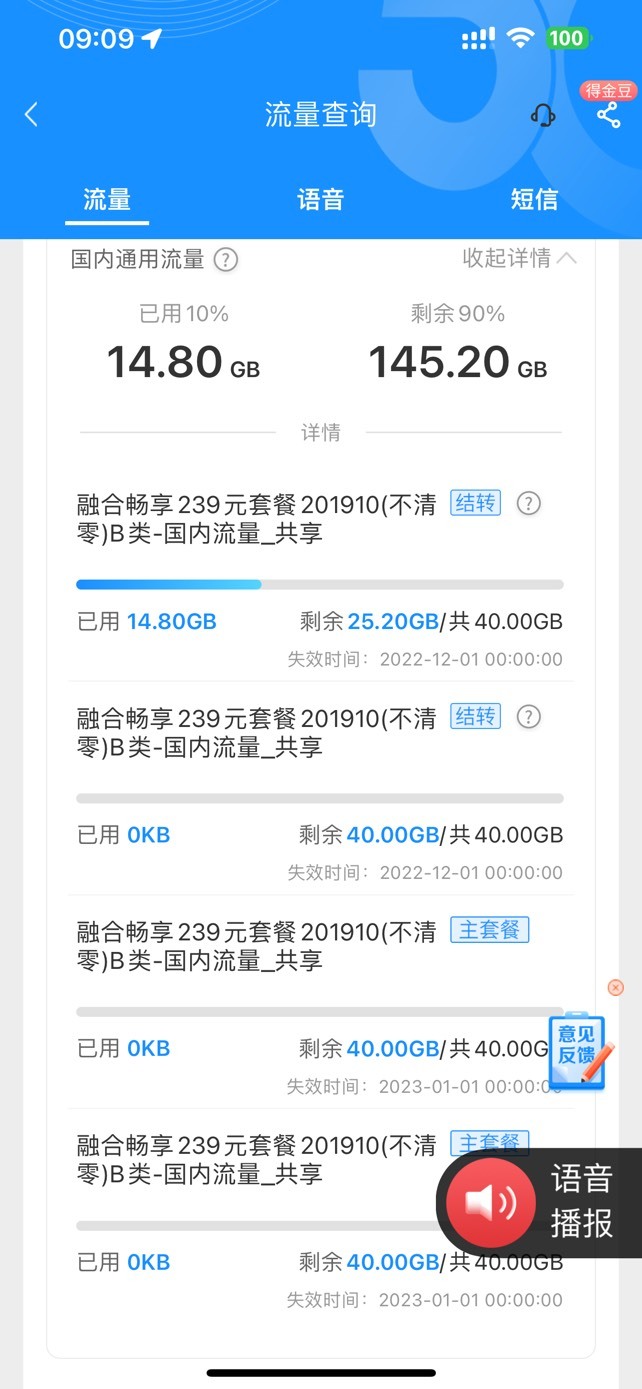Open customer service headset icon
642x1389 pixels.
[543, 115]
